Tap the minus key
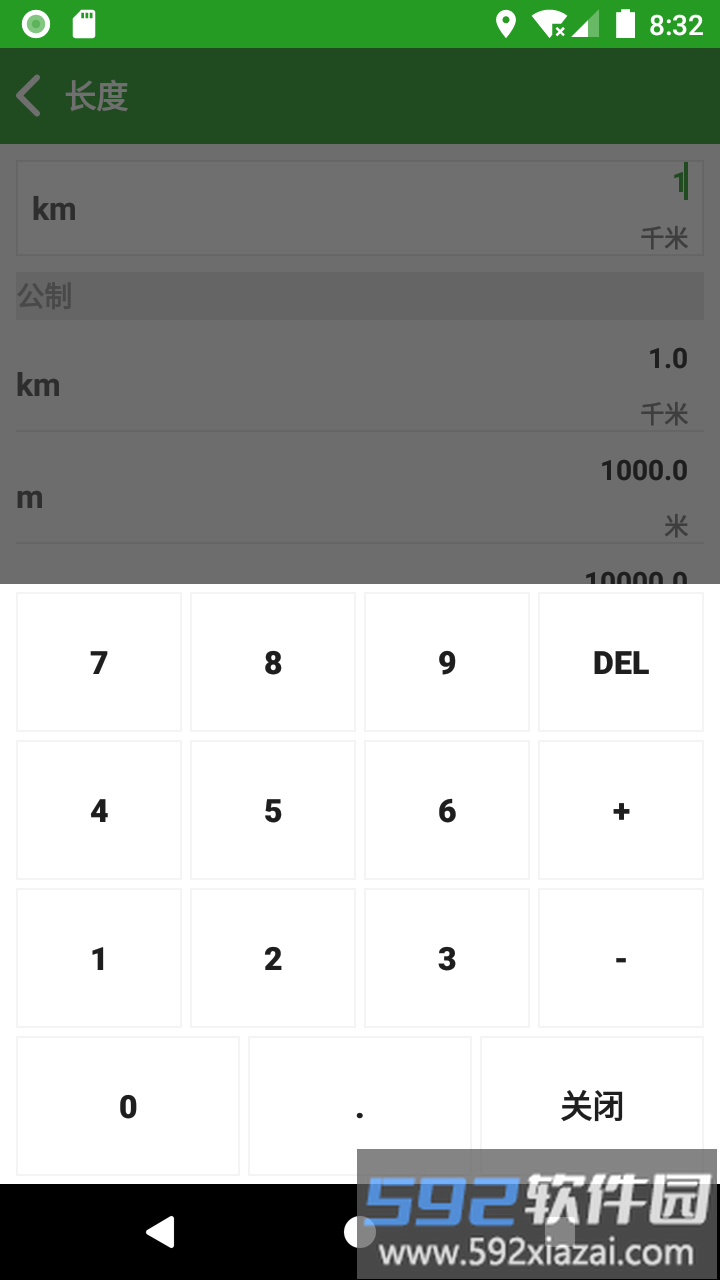The width and height of the screenshot is (720, 1280). pos(621,958)
